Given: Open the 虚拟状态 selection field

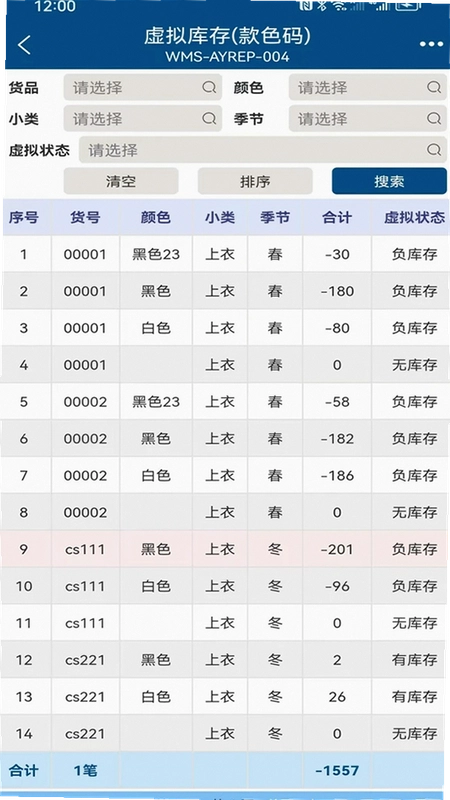Looking at the screenshot, I should click(263, 150).
